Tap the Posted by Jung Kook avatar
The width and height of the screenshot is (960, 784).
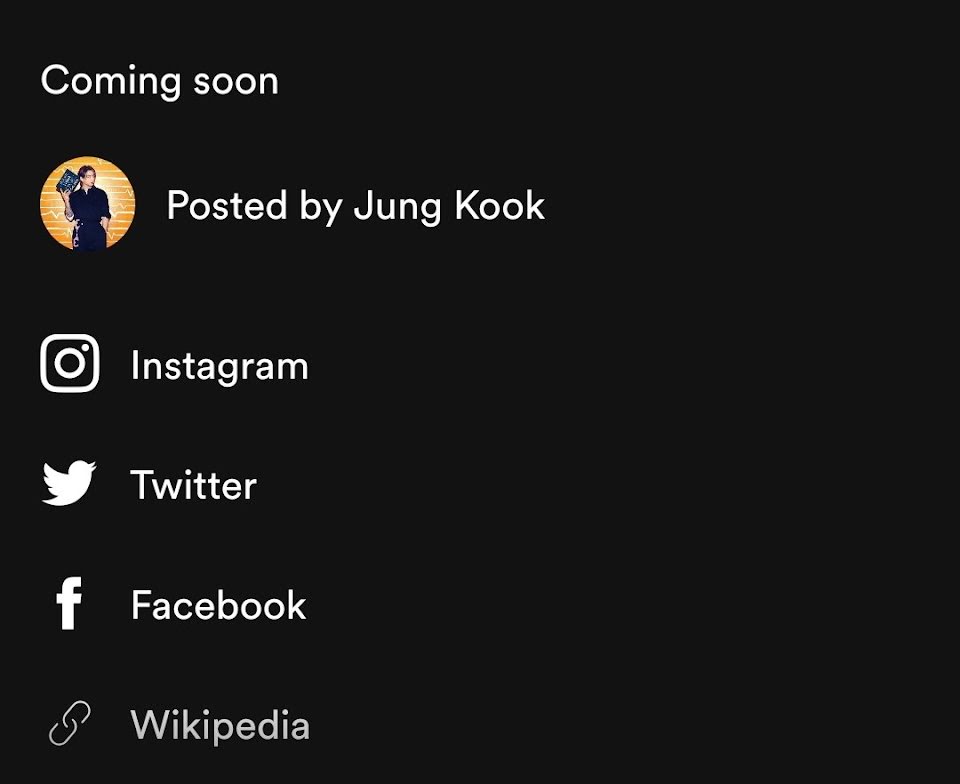pyautogui.click(x=88, y=204)
